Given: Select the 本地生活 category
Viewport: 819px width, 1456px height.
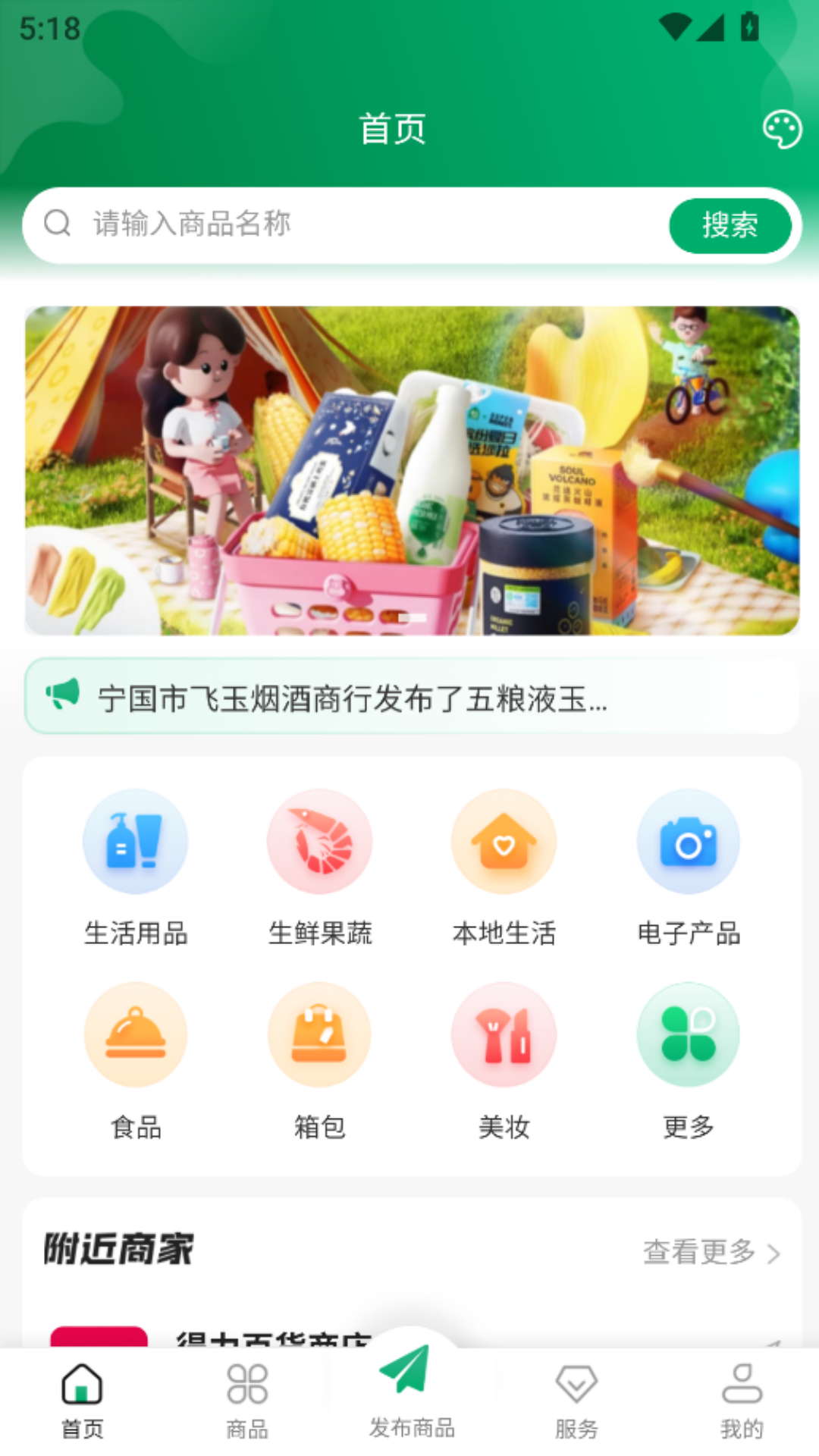Looking at the screenshot, I should 504,866.
